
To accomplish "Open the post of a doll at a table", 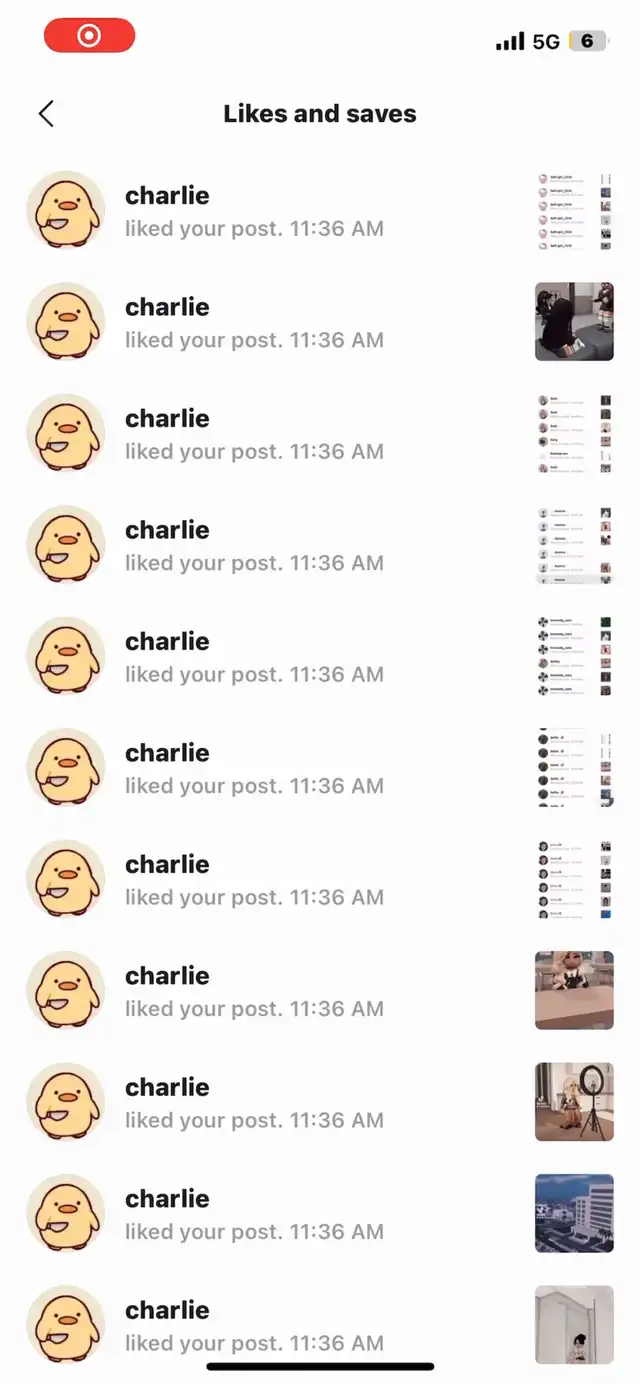I will pos(574,990).
